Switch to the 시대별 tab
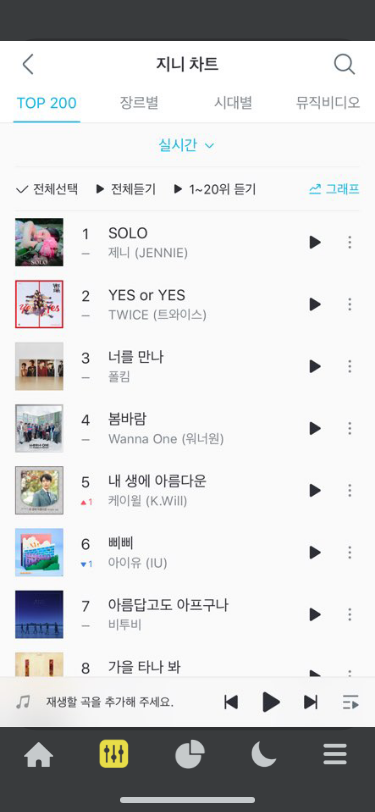 (233, 103)
